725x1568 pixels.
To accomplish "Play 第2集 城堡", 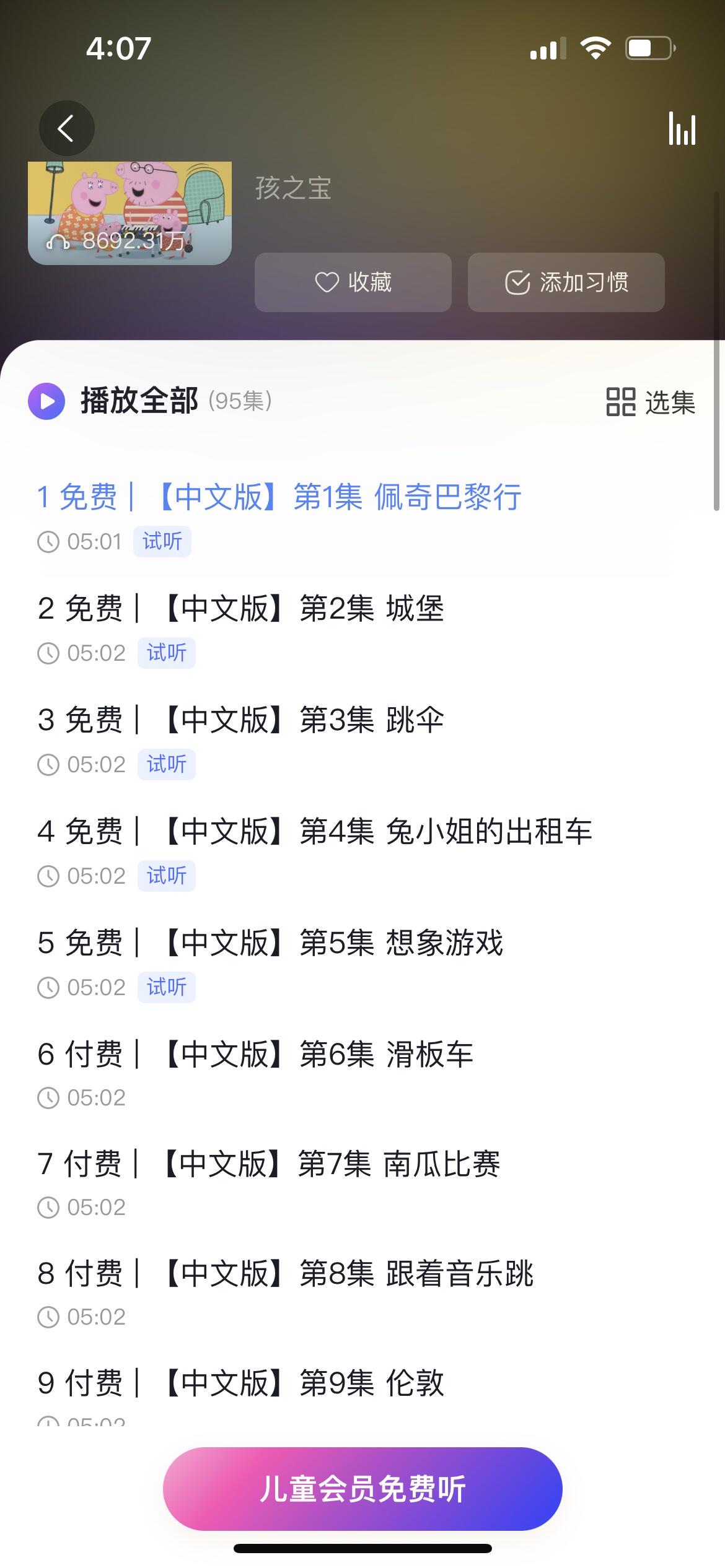I will 241,609.
